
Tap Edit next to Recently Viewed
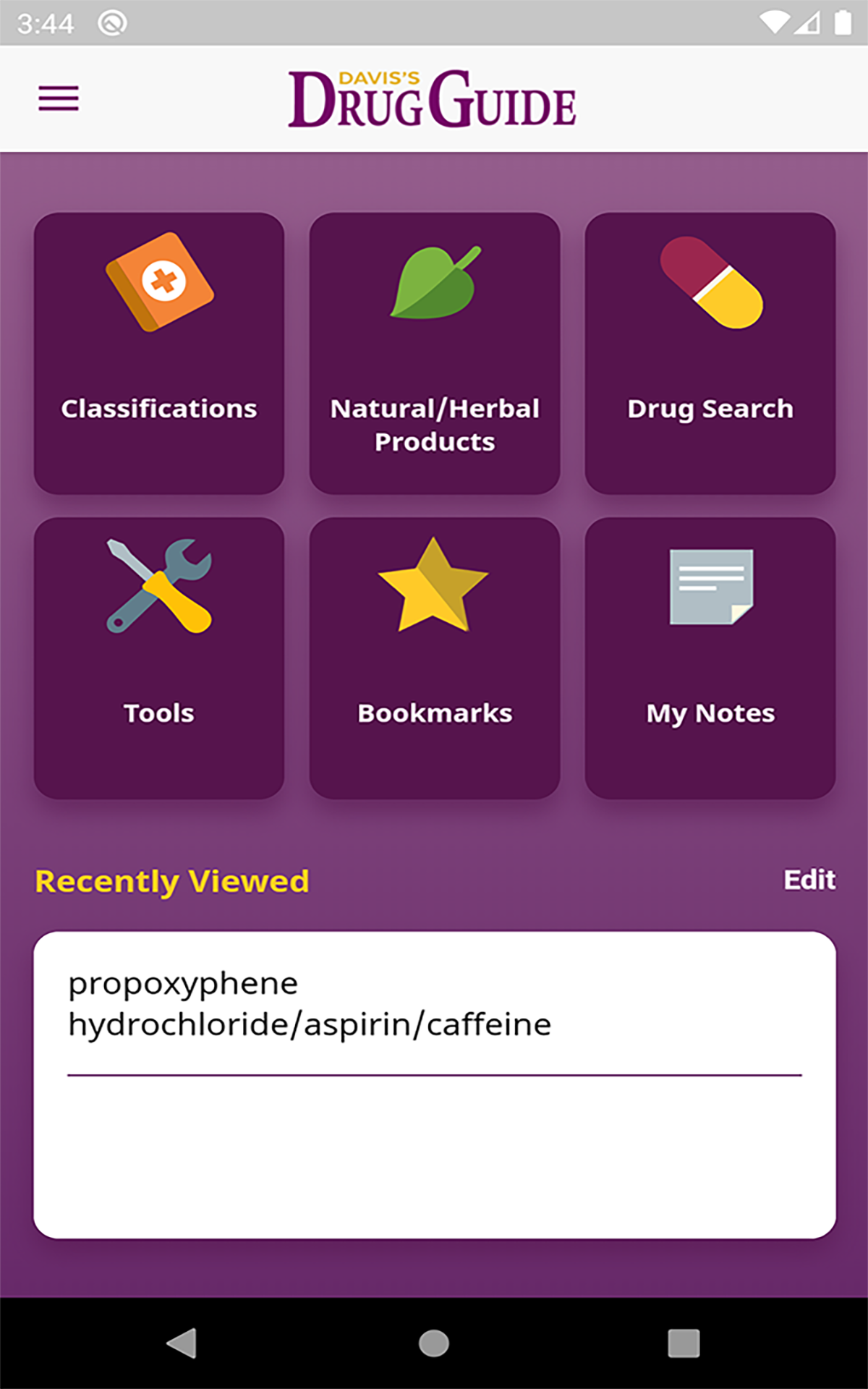point(810,880)
